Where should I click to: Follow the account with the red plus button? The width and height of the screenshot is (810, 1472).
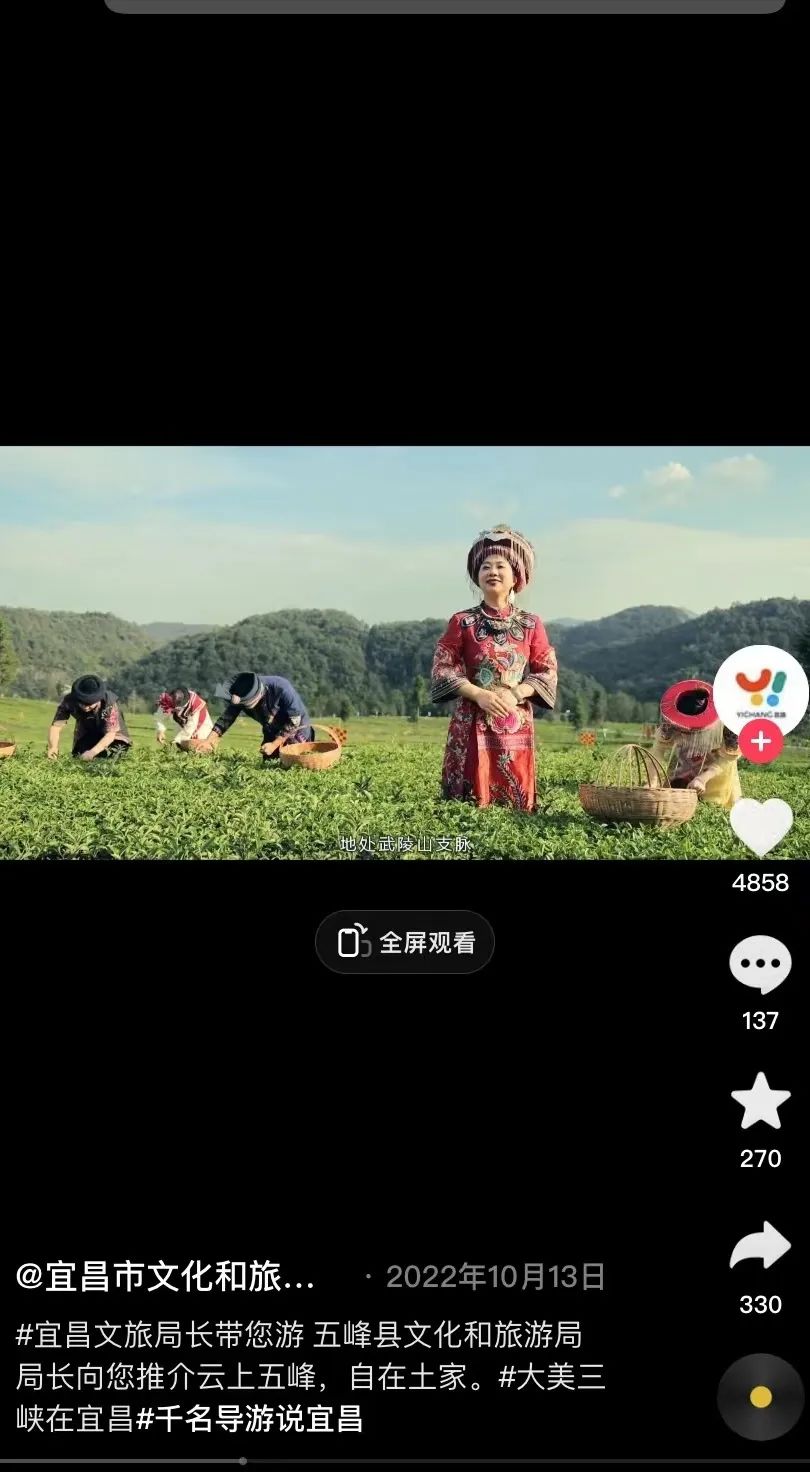point(761,742)
